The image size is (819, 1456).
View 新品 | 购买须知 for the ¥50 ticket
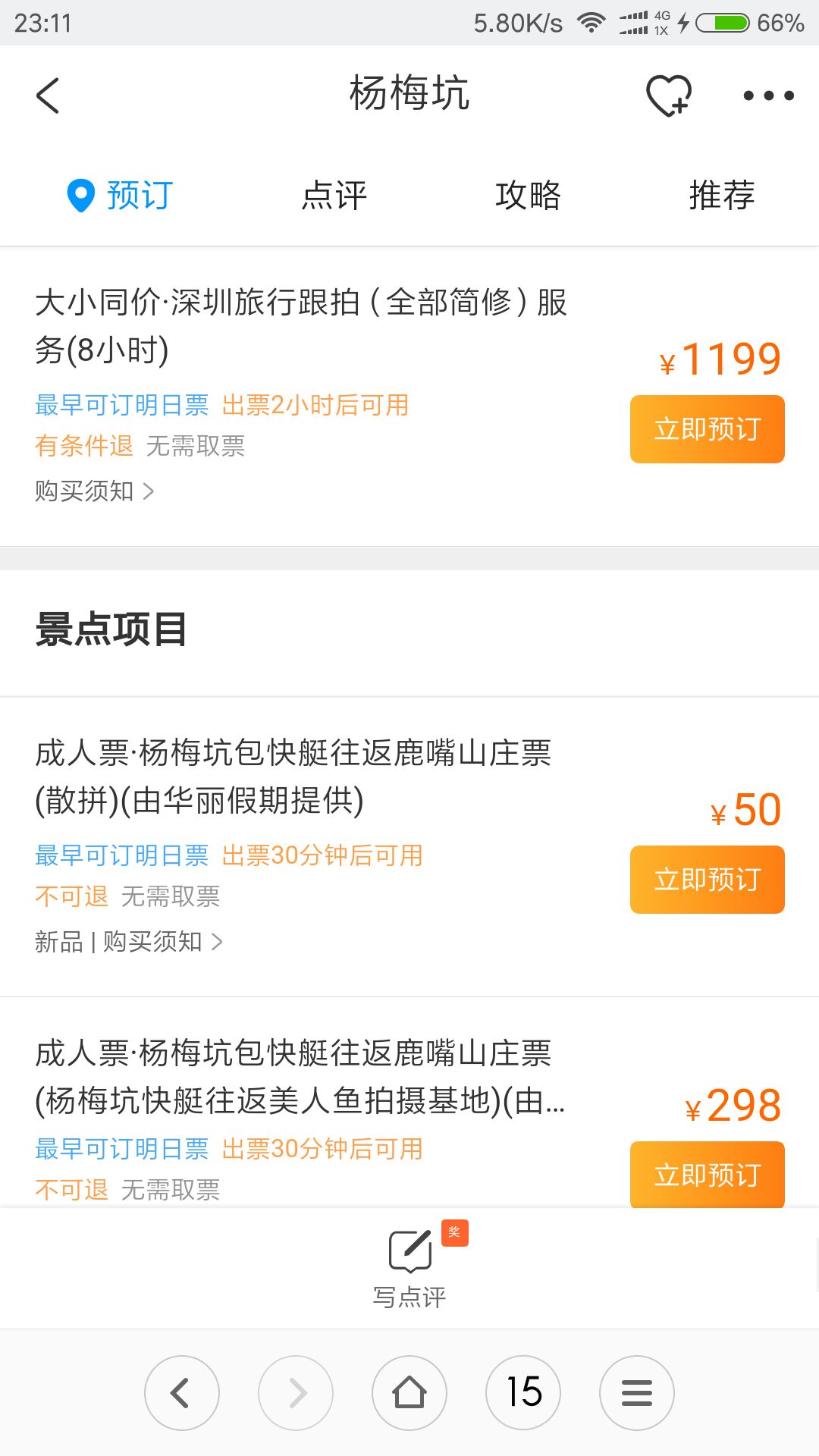pyautogui.click(x=129, y=942)
